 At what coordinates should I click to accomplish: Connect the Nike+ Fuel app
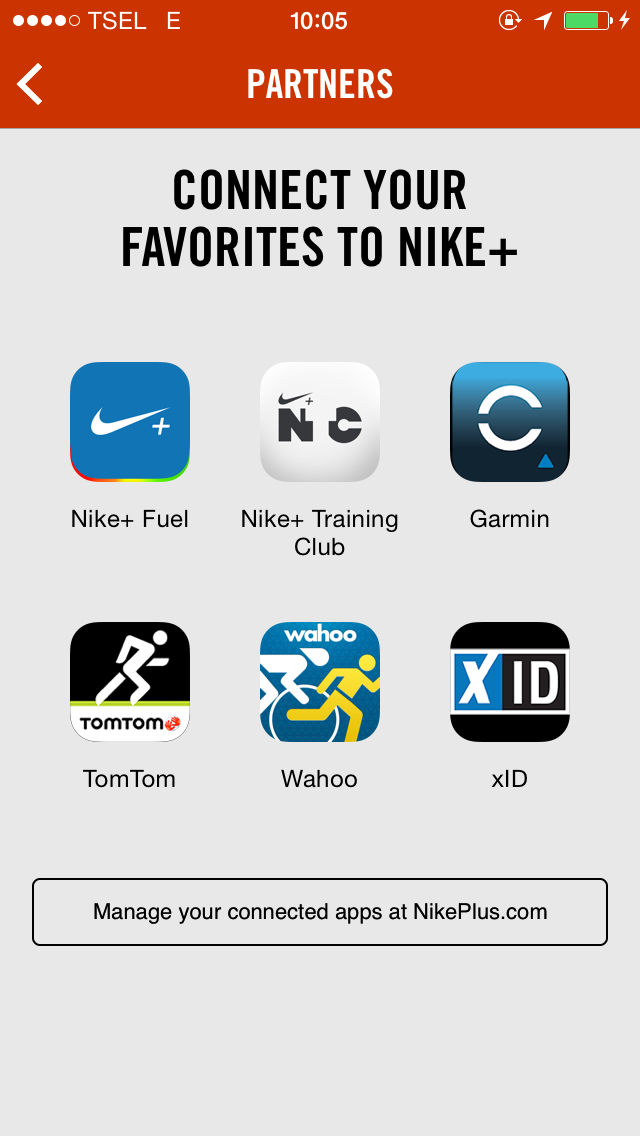(x=130, y=422)
